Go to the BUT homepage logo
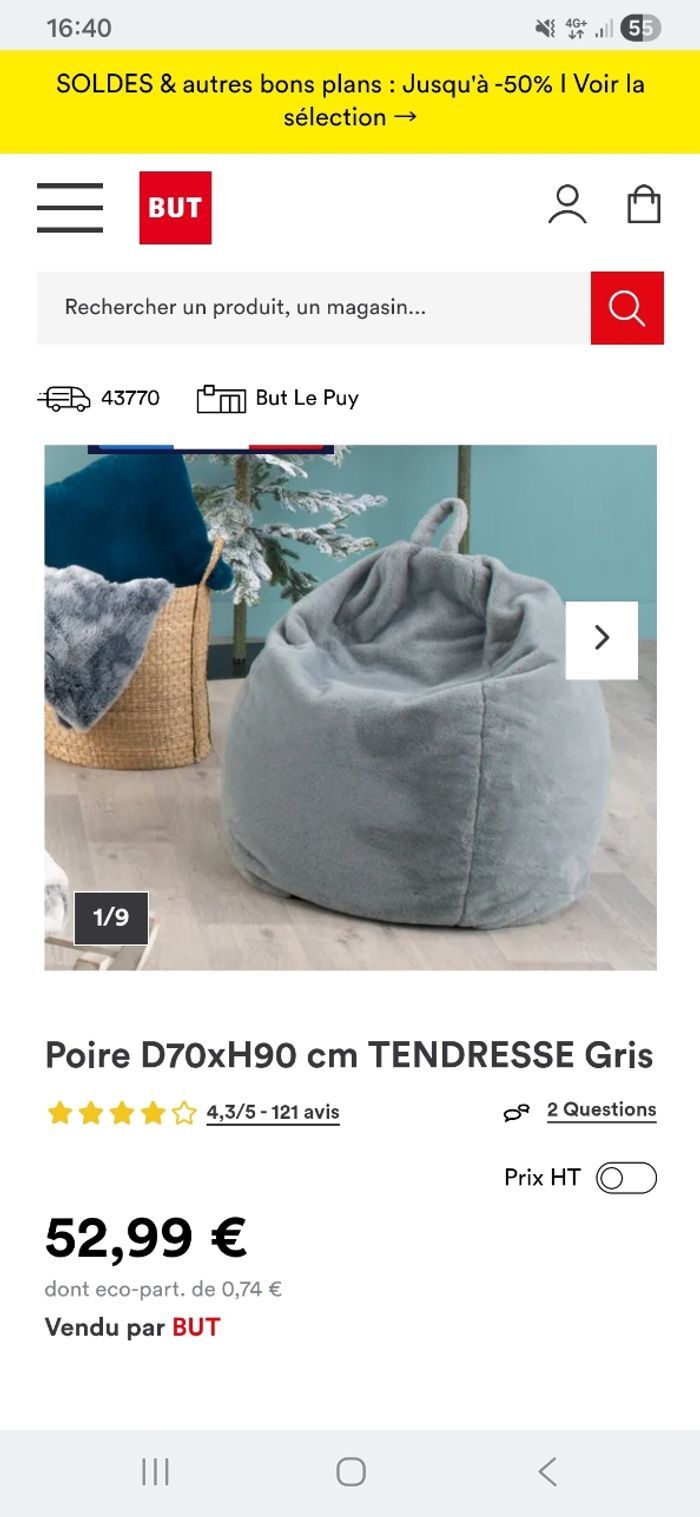Viewport: 700px width, 1517px height. point(175,208)
